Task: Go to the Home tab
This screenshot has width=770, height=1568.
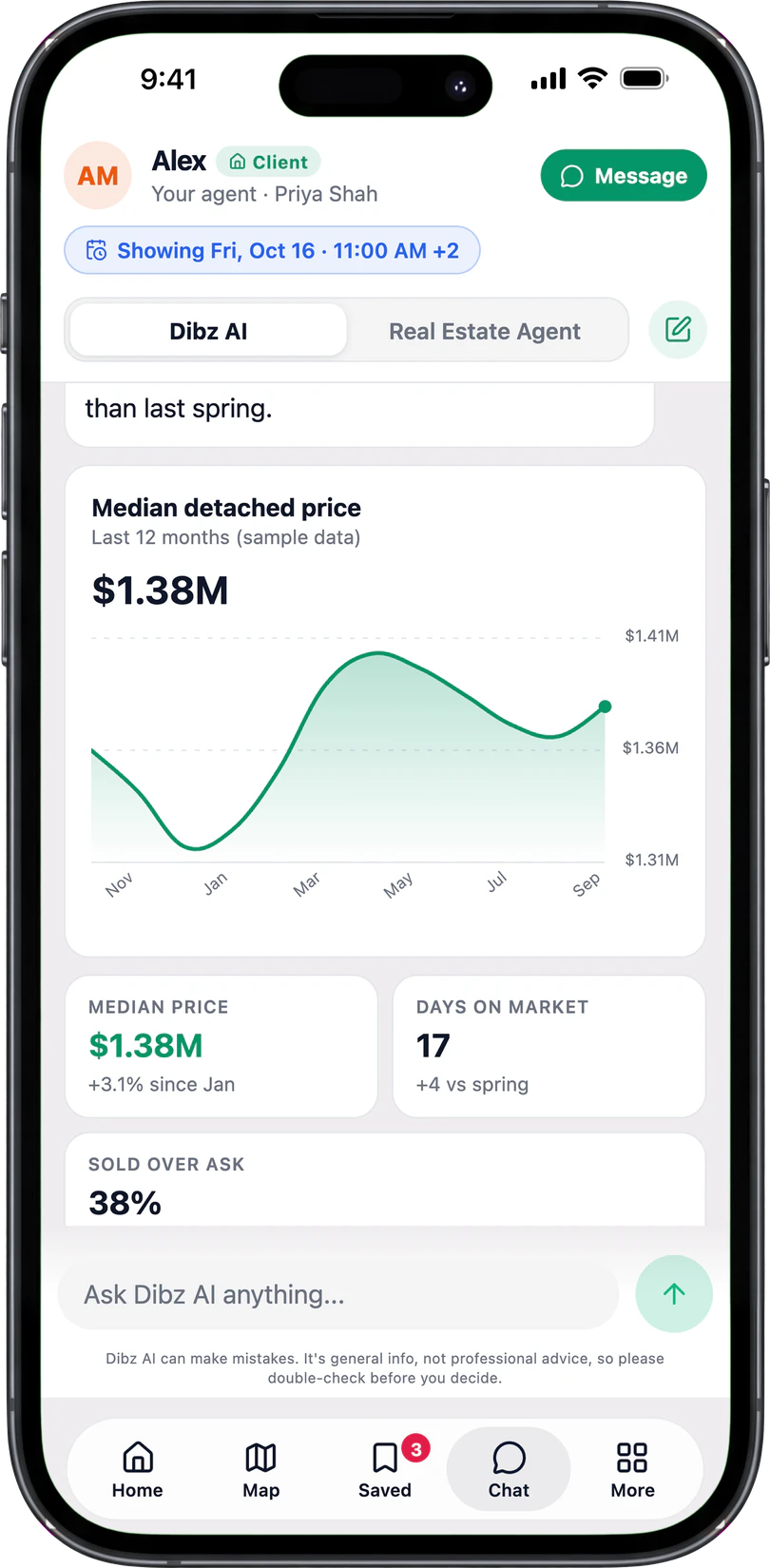Action: click(x=138, y=1469)
